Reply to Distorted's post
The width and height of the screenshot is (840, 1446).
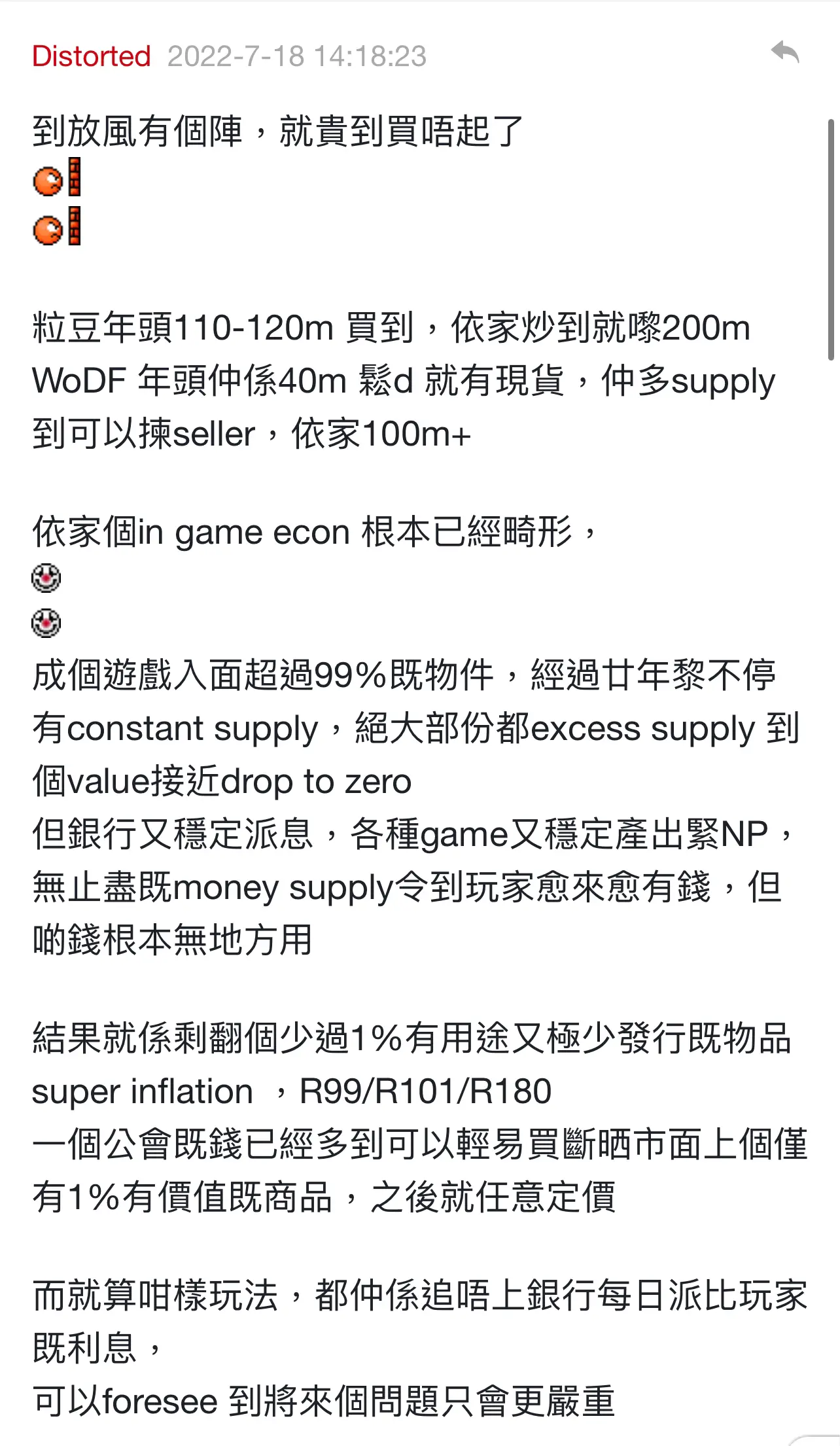[x=785, y=52]
